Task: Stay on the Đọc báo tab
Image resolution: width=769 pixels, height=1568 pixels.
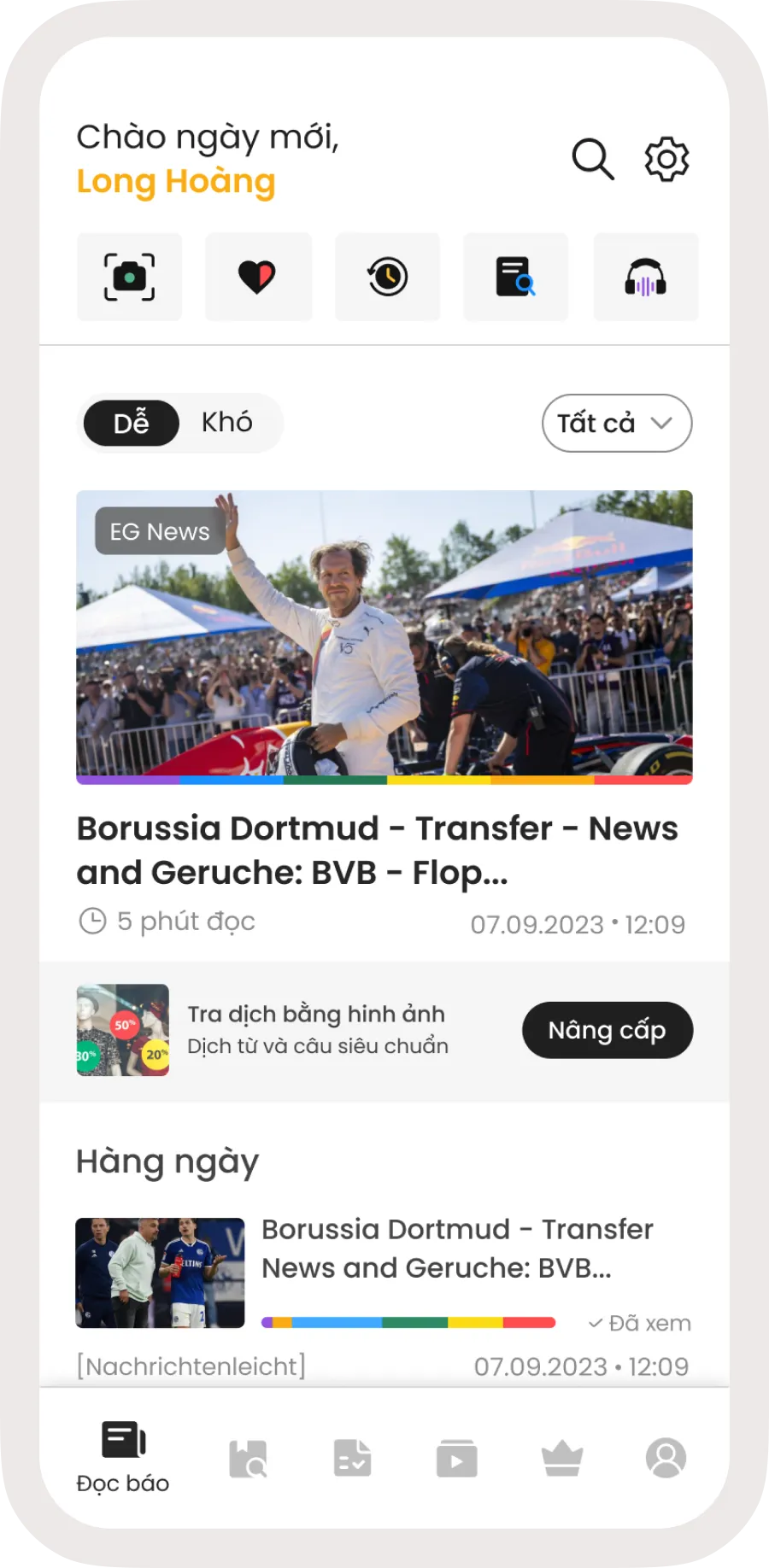Action: [123, 1457]
